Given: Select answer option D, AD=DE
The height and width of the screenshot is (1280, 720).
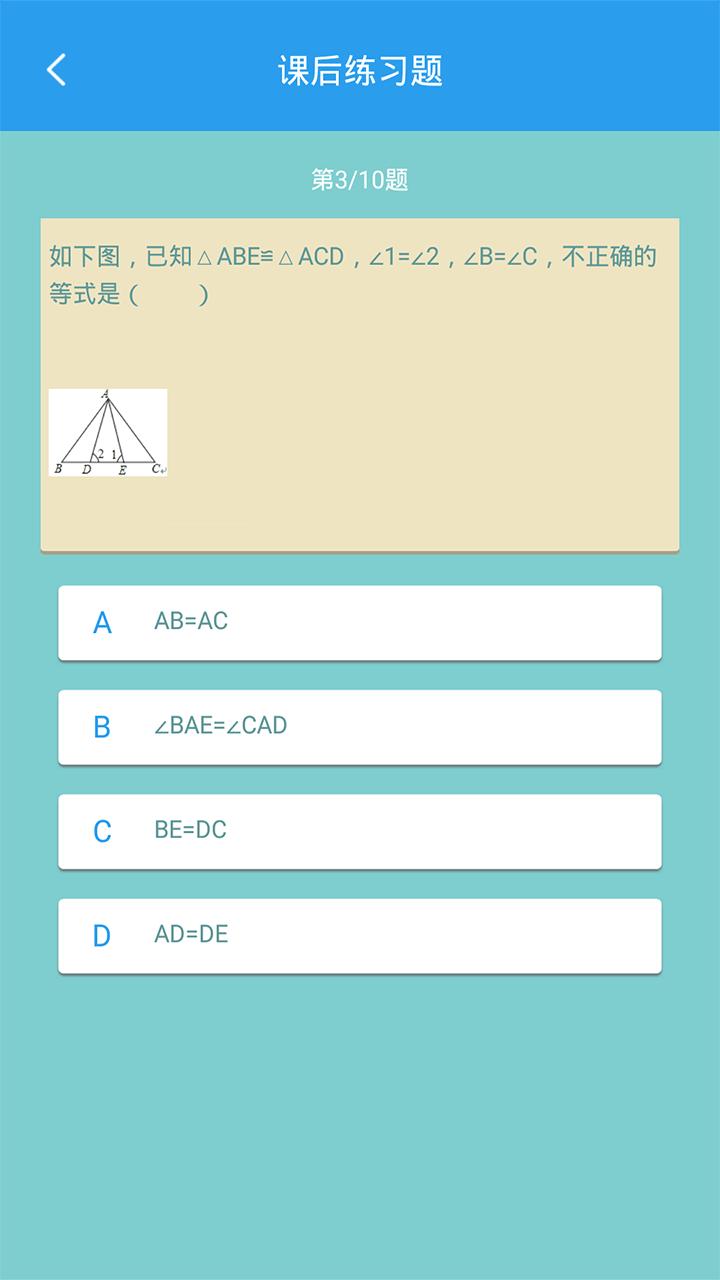Looking at the screenshot, I should [360, 936].
